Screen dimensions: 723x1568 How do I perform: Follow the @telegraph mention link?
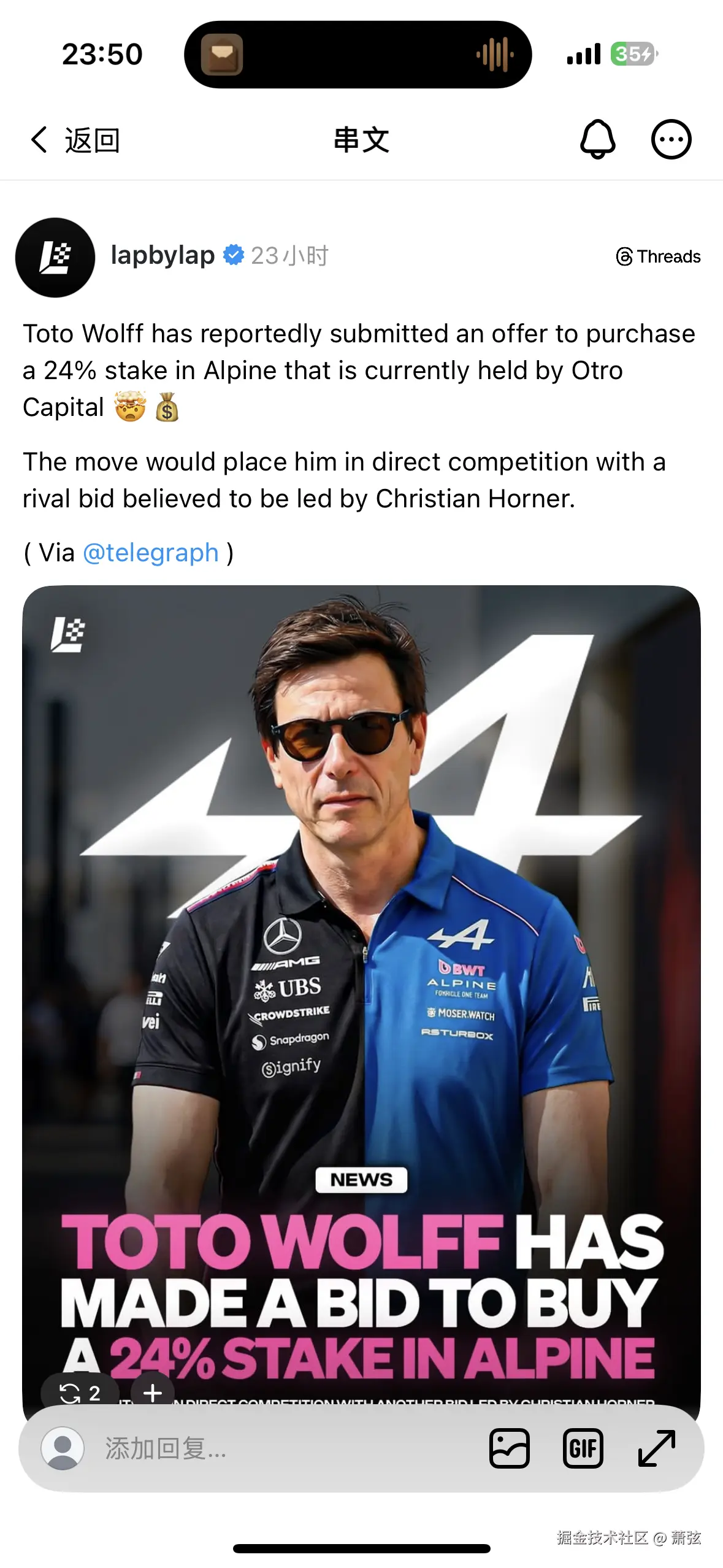coord(151,553)
